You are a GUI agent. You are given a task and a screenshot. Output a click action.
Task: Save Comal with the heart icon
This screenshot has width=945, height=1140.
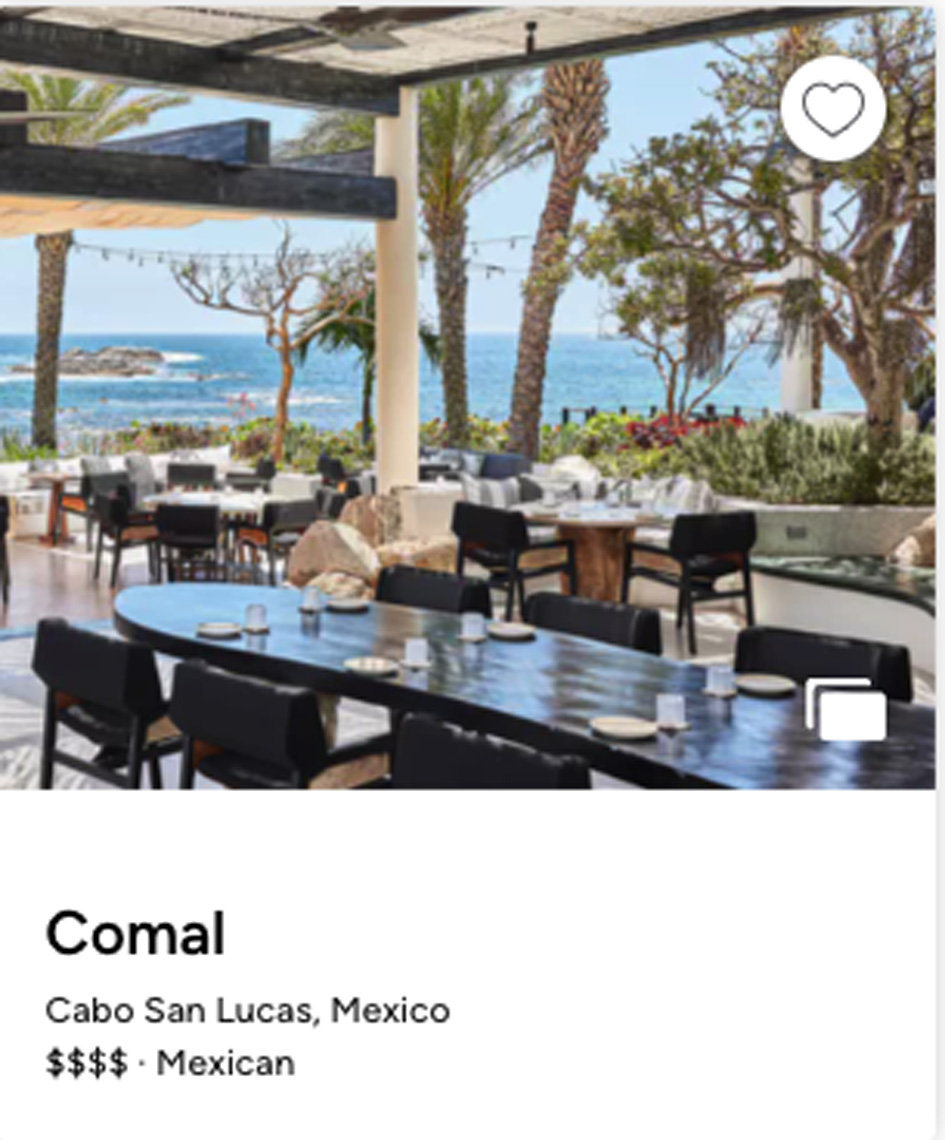tap(833, 108)
